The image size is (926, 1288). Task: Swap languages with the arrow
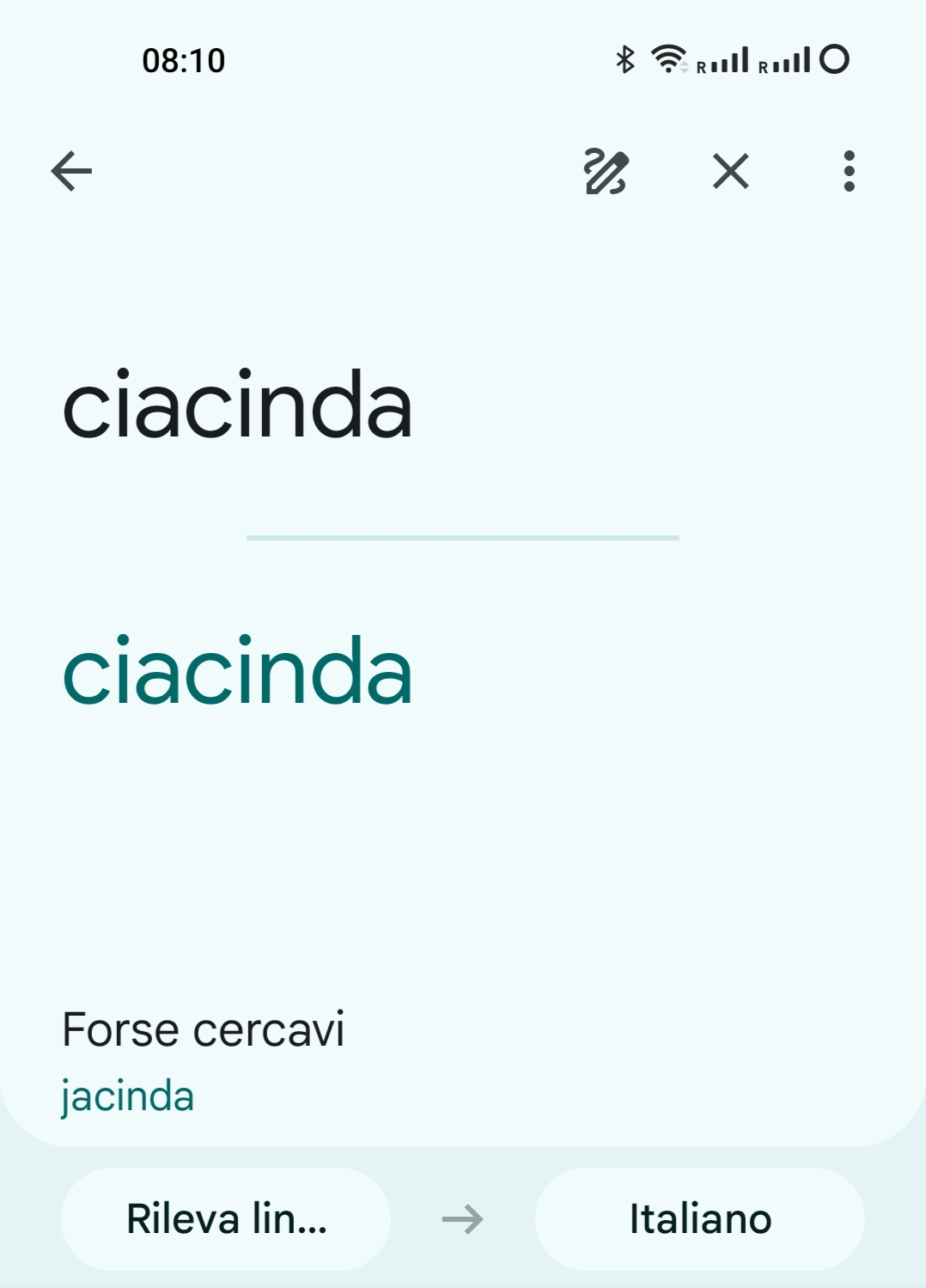point(463,1218)
